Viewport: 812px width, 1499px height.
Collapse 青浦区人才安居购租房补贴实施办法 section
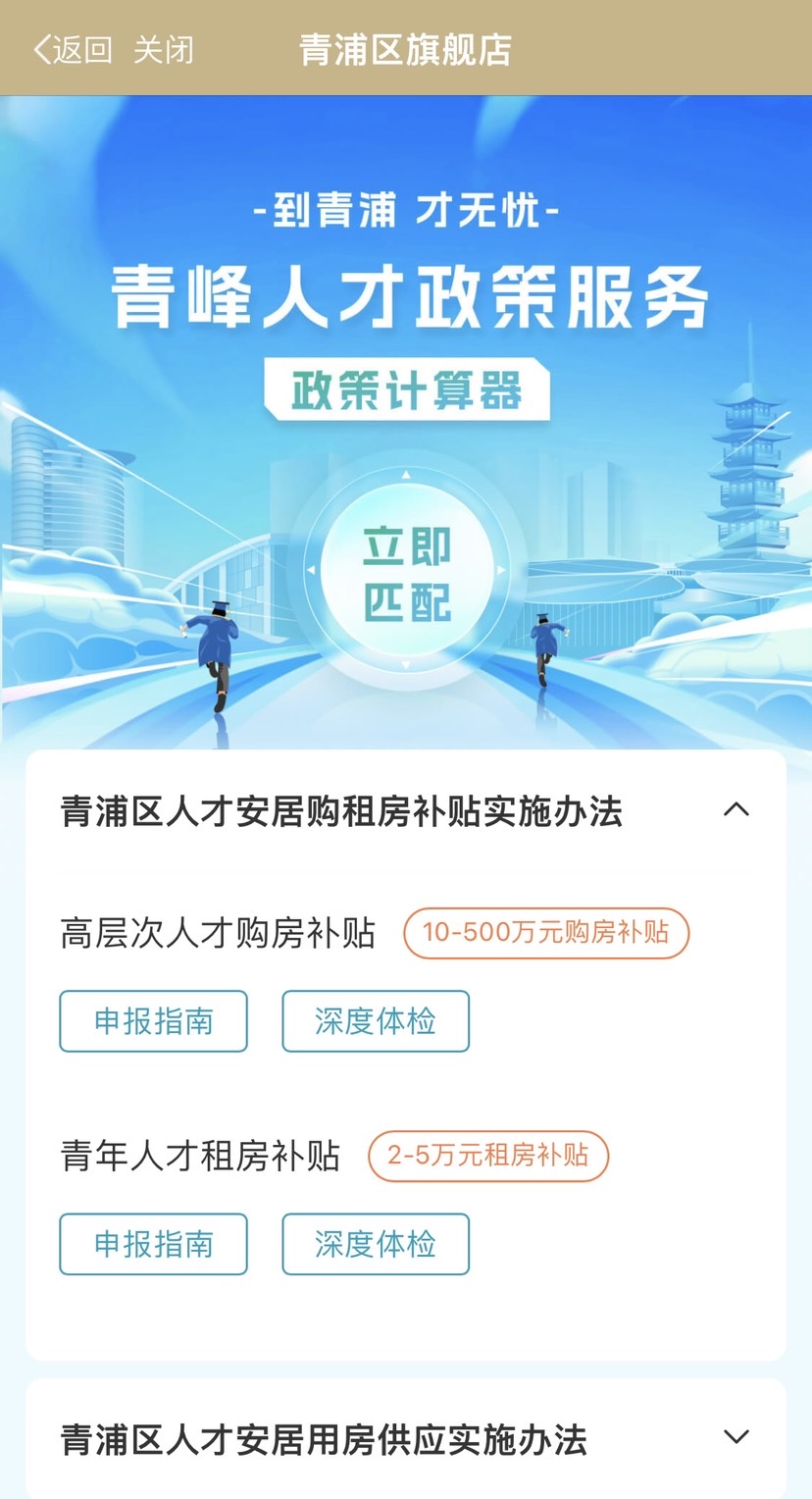pos(736,810)
